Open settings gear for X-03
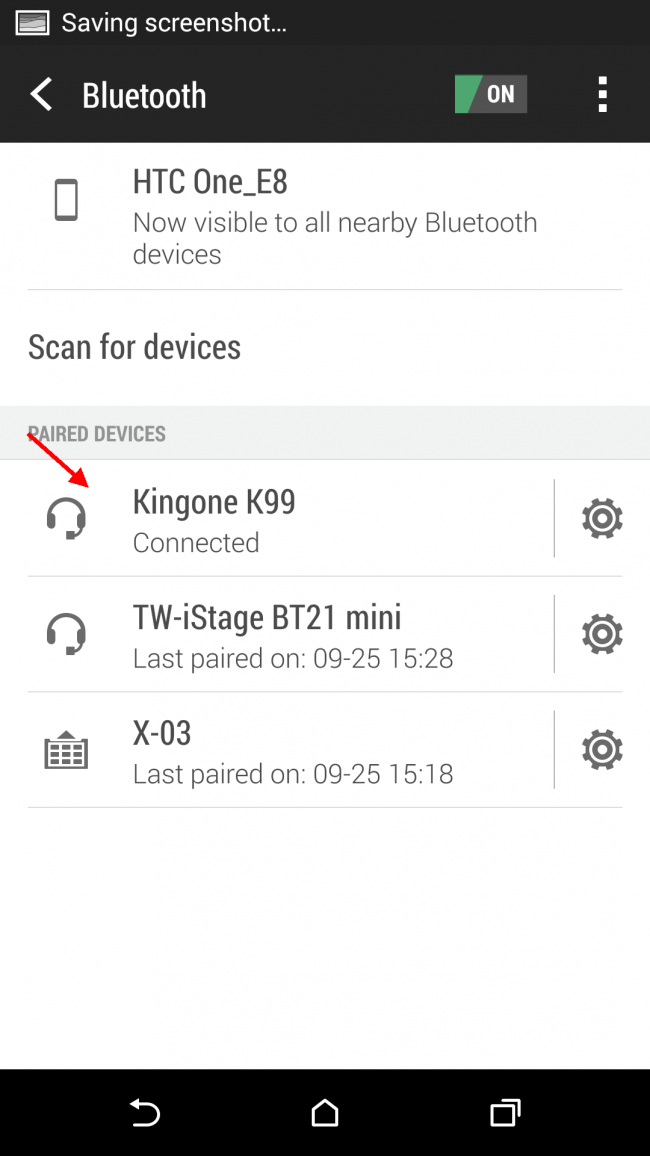Screen dimensions: 650x1156 click(602, 750)
